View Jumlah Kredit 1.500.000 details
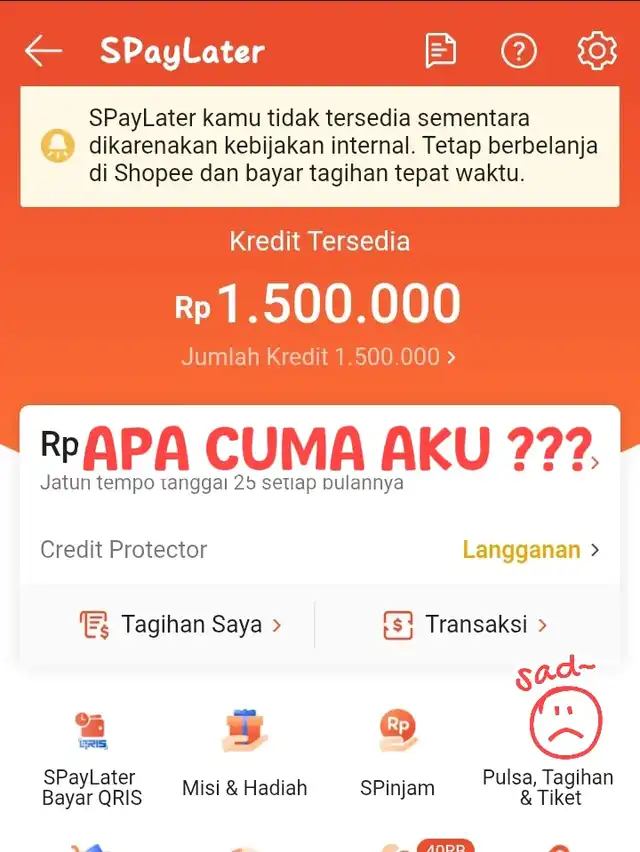The image size is (640, 852). pos(318,357)
